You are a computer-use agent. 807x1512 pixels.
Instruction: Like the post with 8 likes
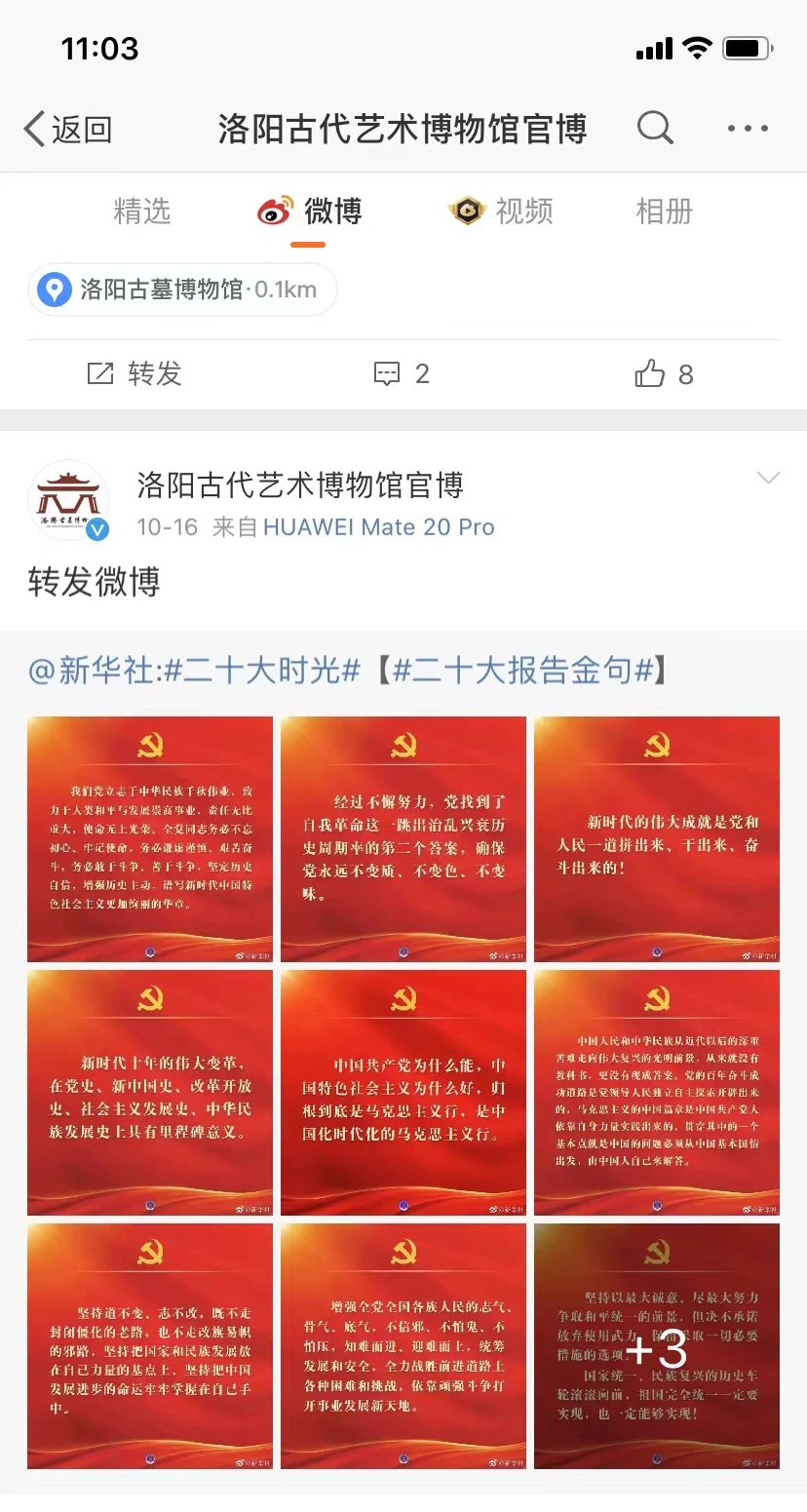point(664,373)
